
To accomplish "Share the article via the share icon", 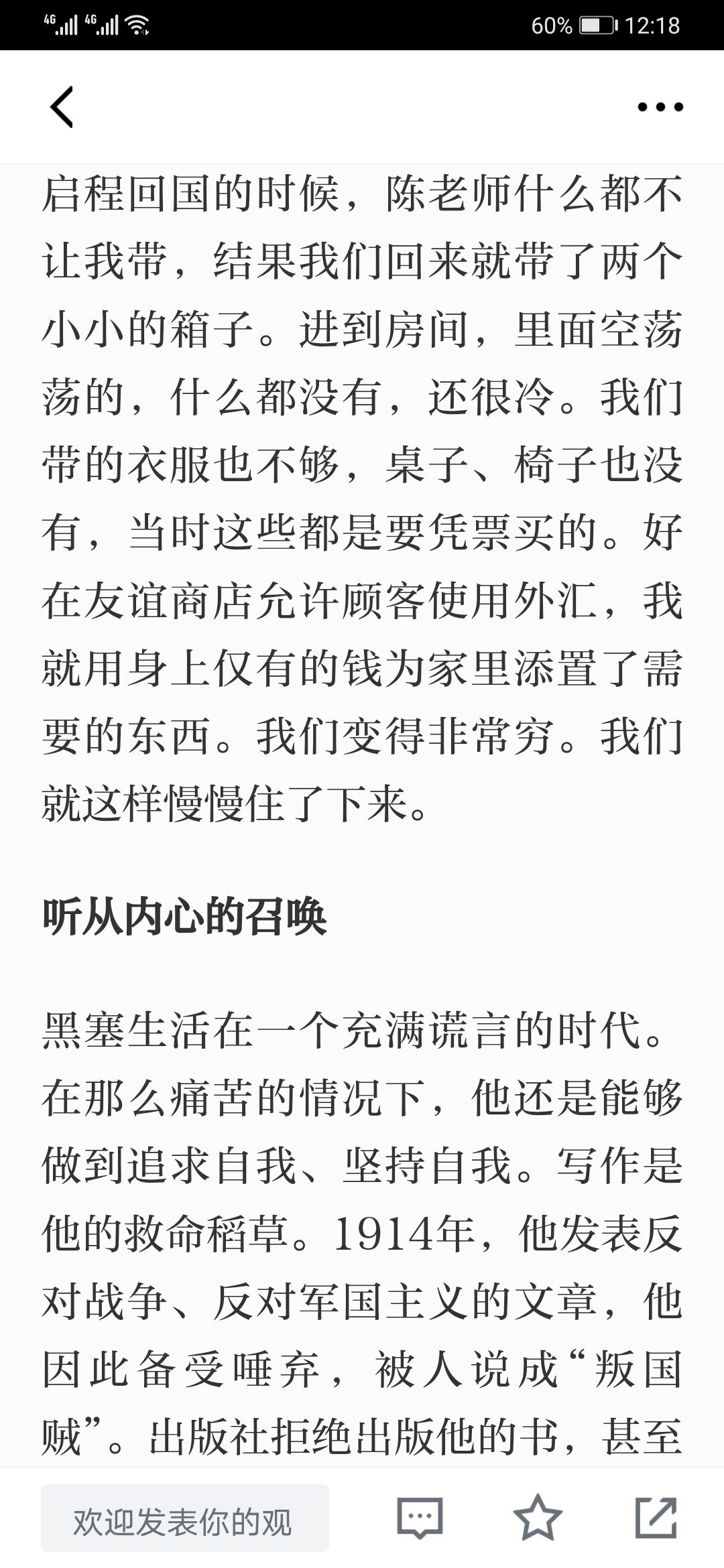I will click(656, 1517).
